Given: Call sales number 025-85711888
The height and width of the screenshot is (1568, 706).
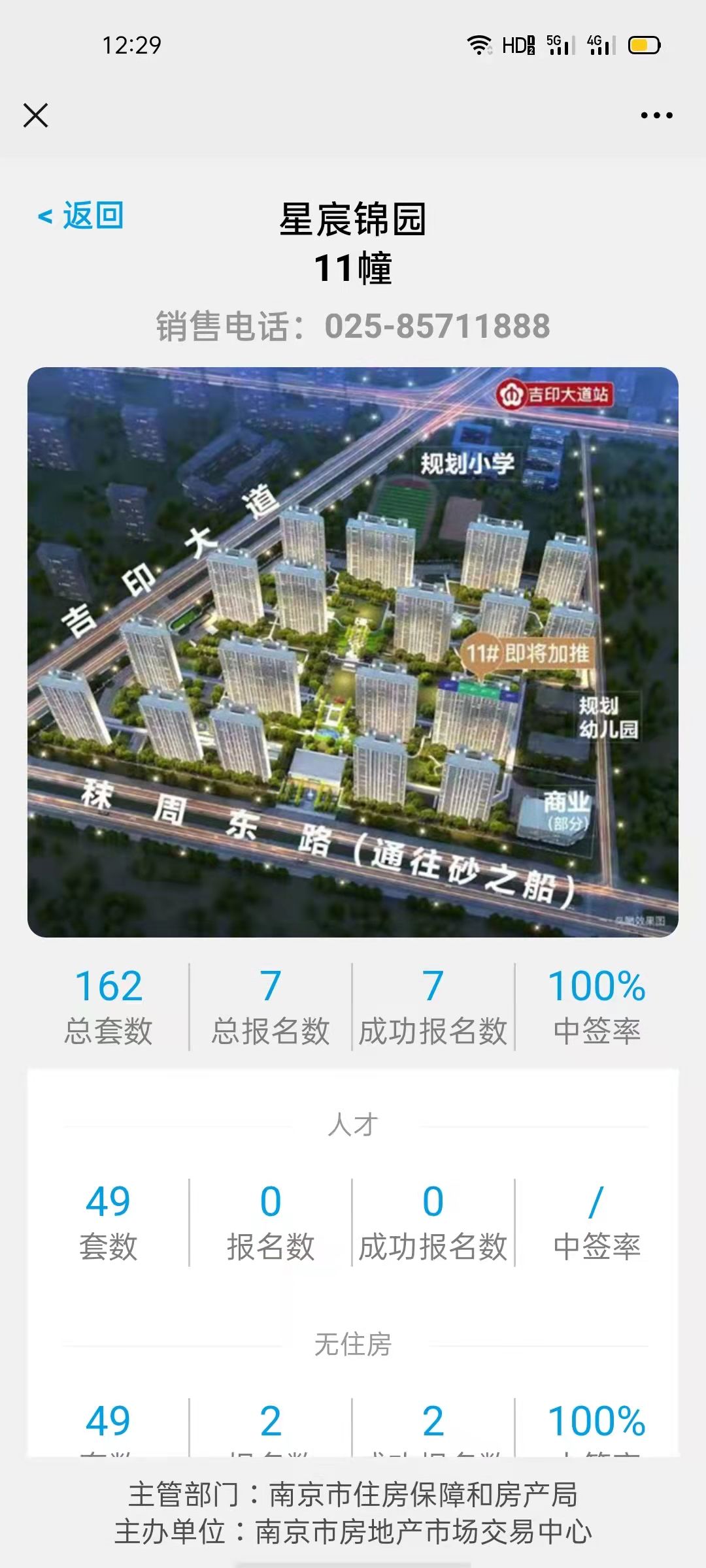Looking at the screenshot, I should tap(437, 326).
